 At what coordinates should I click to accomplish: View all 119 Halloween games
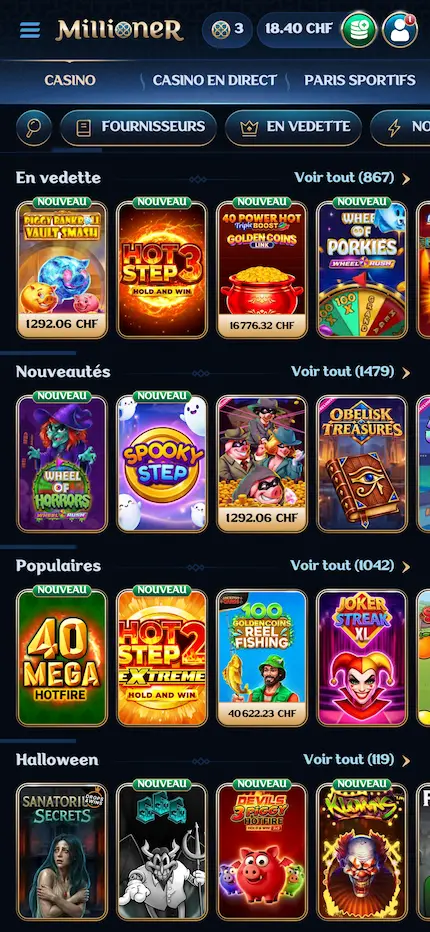click(x=357, y=760)
